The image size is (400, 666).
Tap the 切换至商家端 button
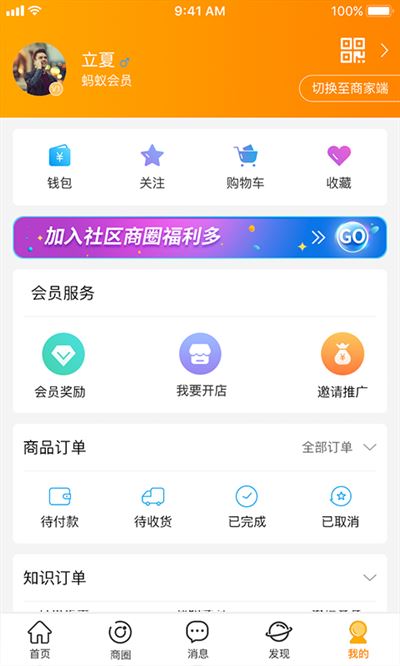[349, 88]
